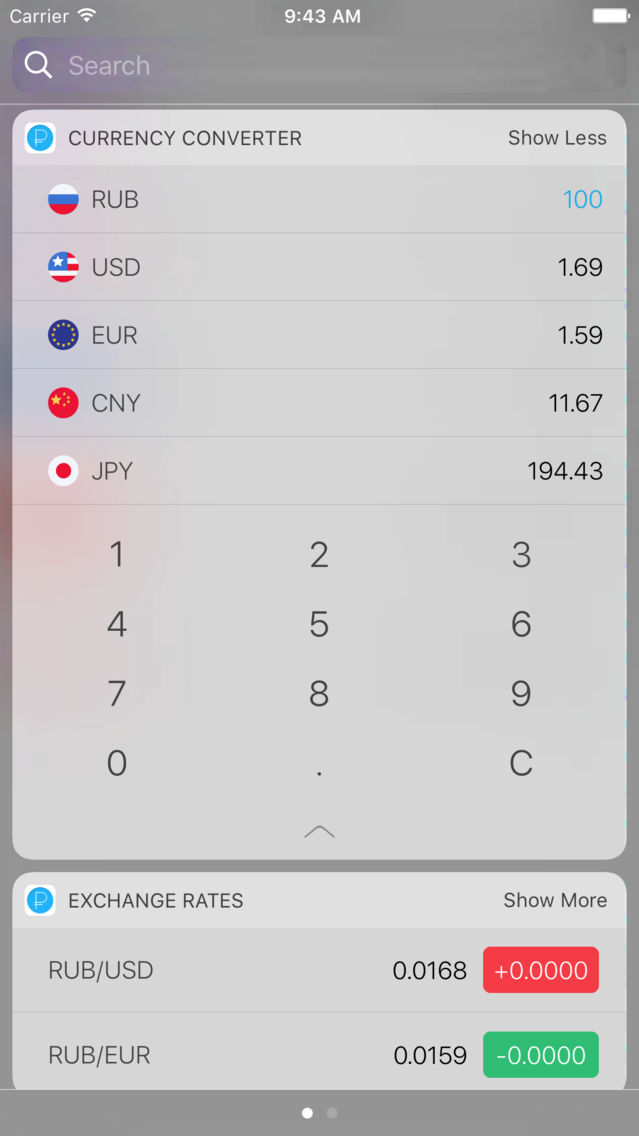Select the USD currency row
The height and width of the screenshot is (1136, 639).
(x=319, y=267)
